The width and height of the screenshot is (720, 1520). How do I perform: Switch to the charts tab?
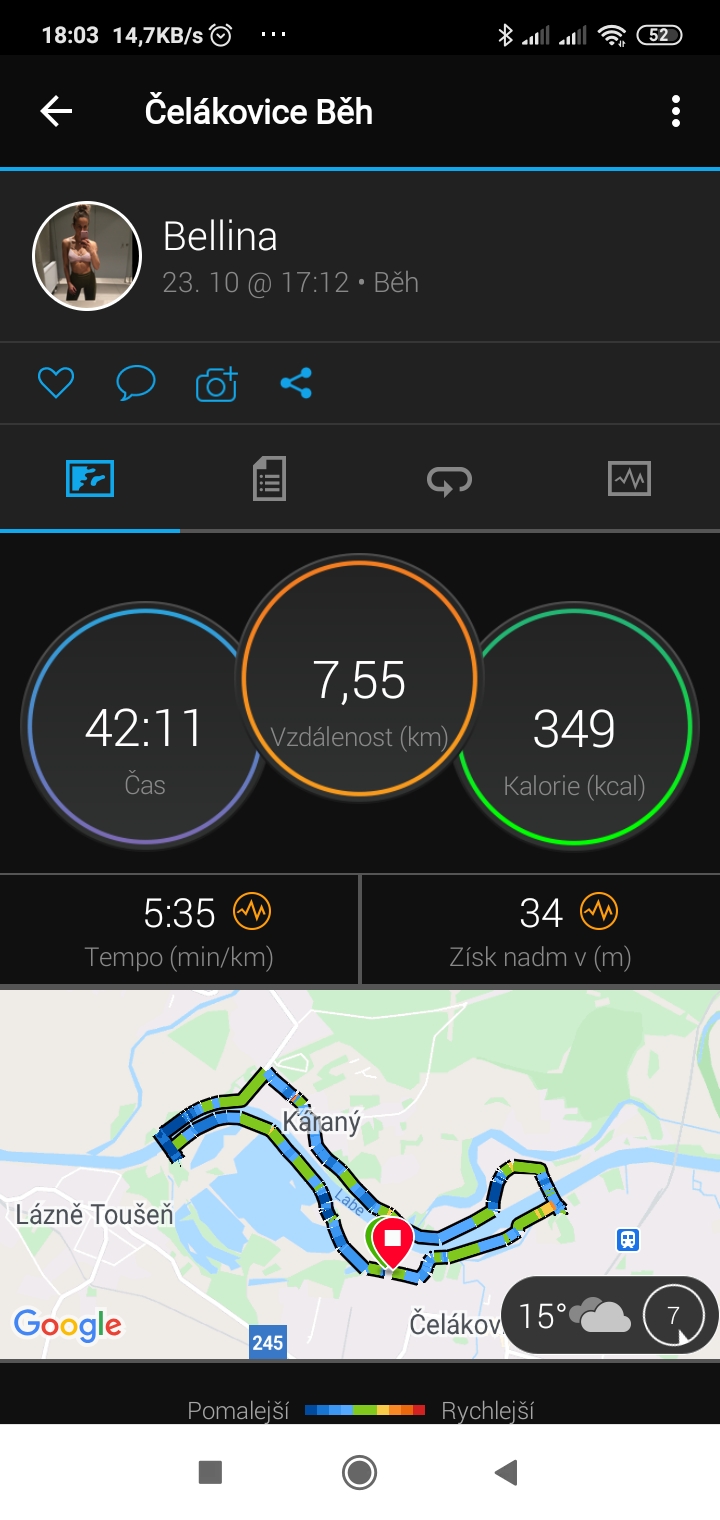pos(629,479)
